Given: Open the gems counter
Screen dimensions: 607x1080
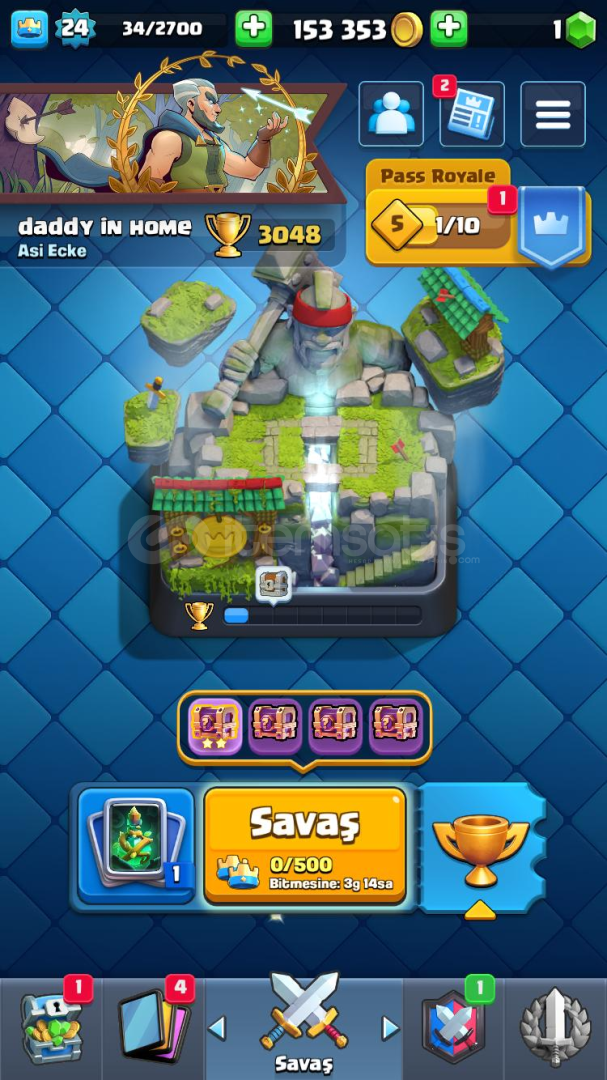Looking at the screenshot, I should click(x=574, y=30).
